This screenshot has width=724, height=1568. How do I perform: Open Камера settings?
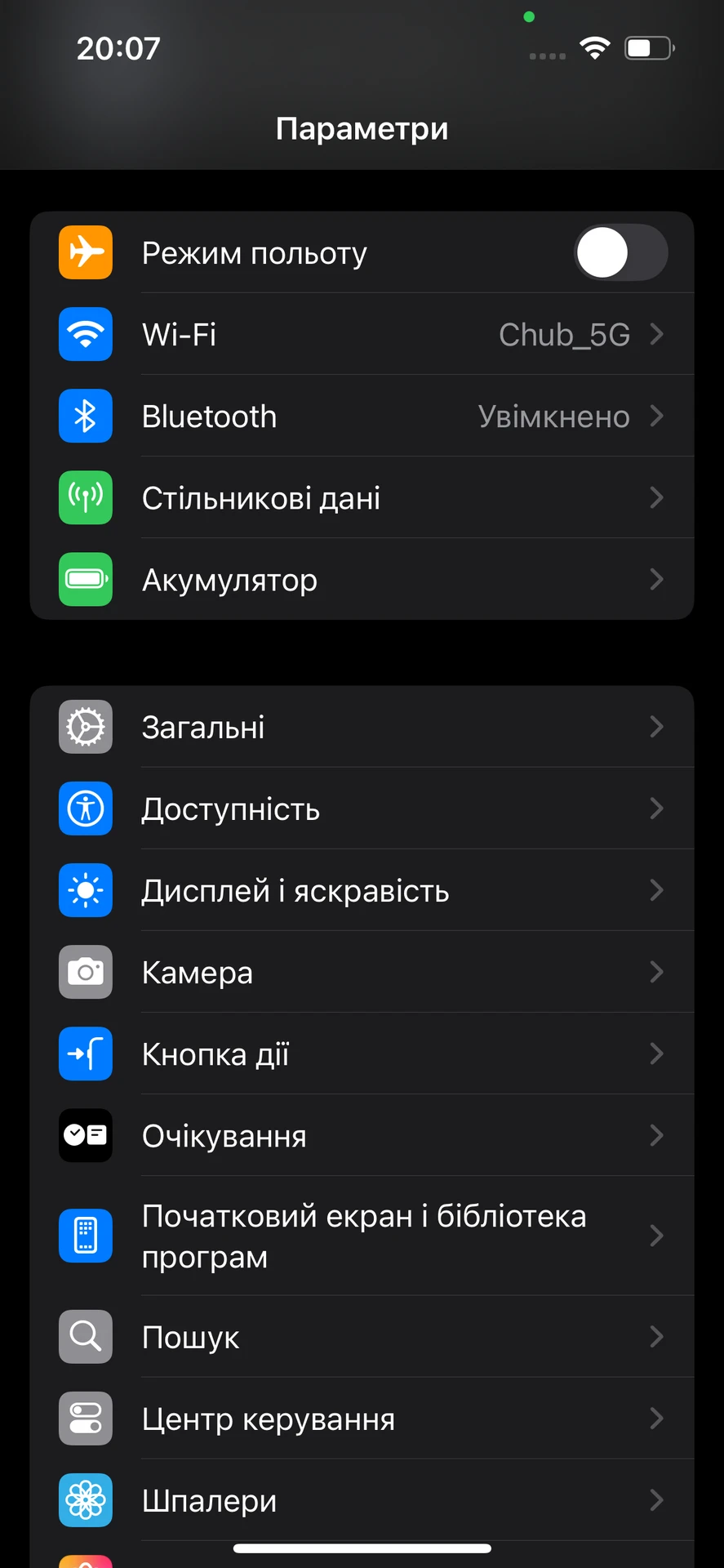pos(362,972)
